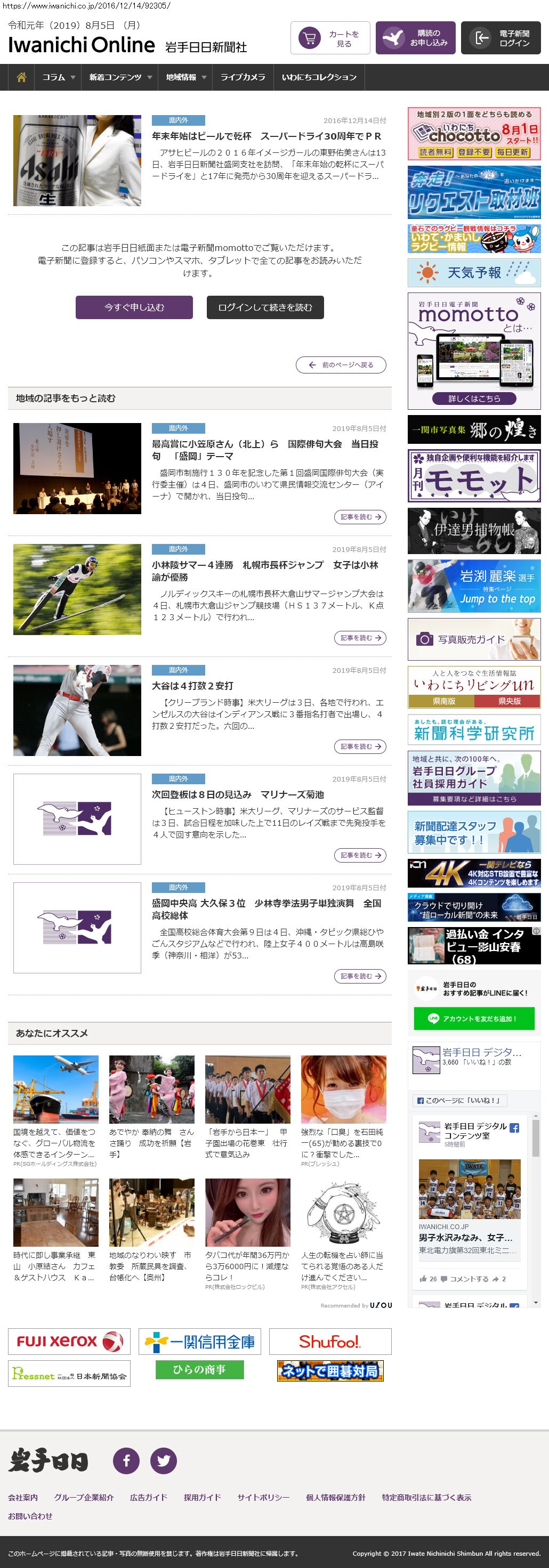Open the お問い合わせ footer link
The width and height of the screenshot is (549, 1568).
pyautogui.click(x=30, y=1516)
